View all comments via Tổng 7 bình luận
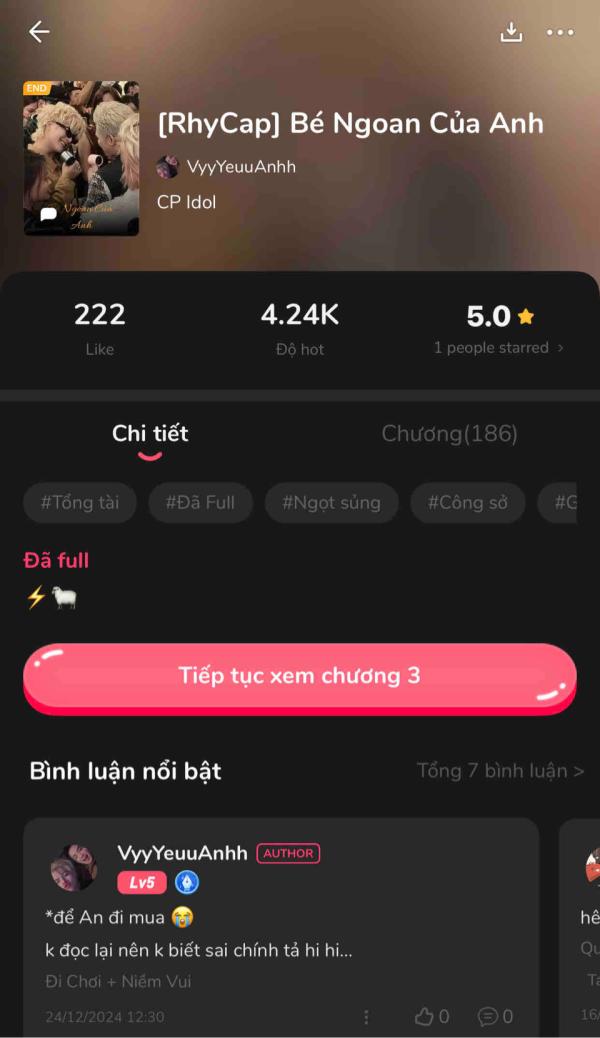 click(x=500, y=771)
